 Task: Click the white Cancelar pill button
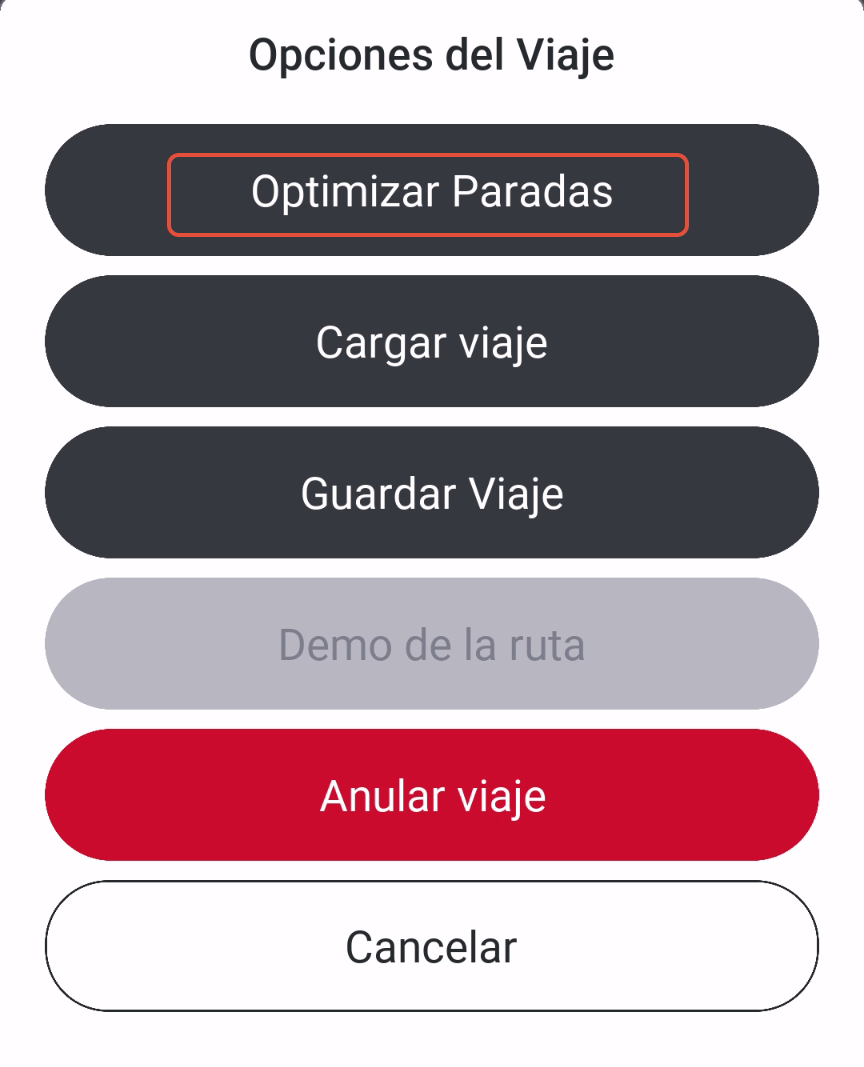(x=430, y=946)
